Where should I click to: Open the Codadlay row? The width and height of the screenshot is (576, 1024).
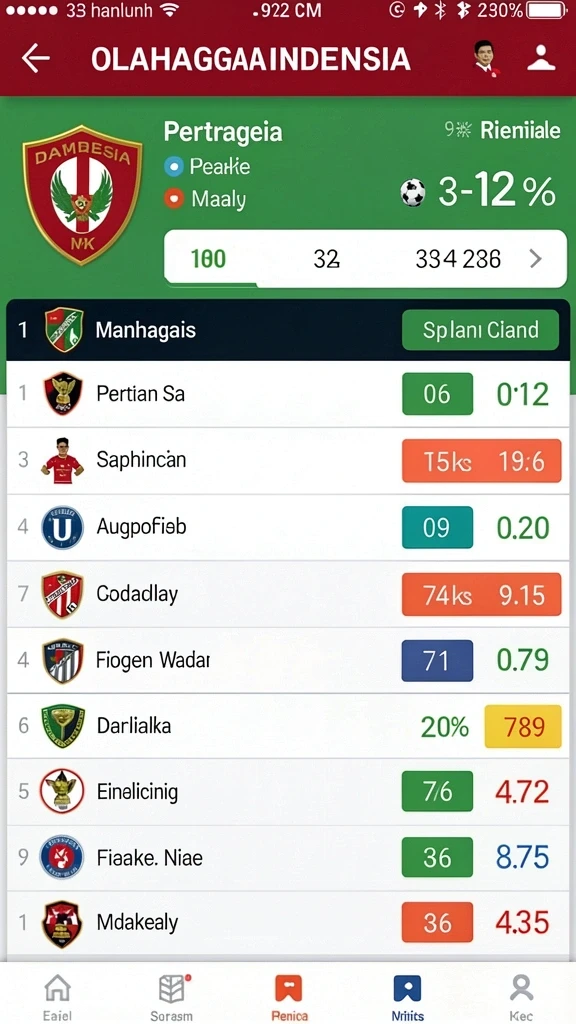tap(287, 594)
